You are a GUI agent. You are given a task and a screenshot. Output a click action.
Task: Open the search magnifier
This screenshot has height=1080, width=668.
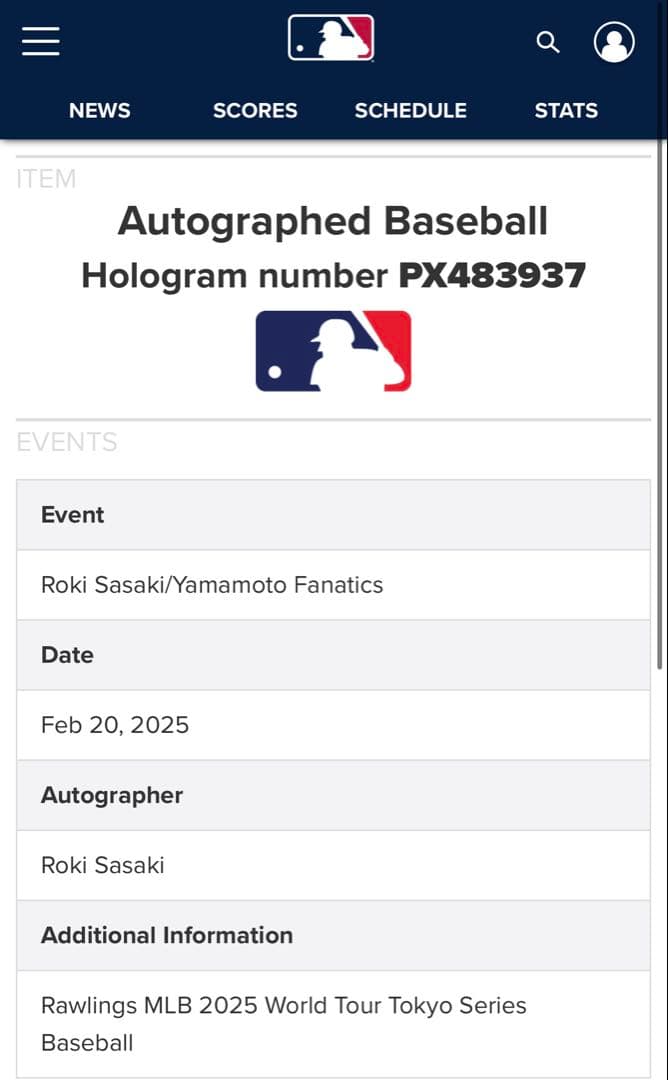548,42
